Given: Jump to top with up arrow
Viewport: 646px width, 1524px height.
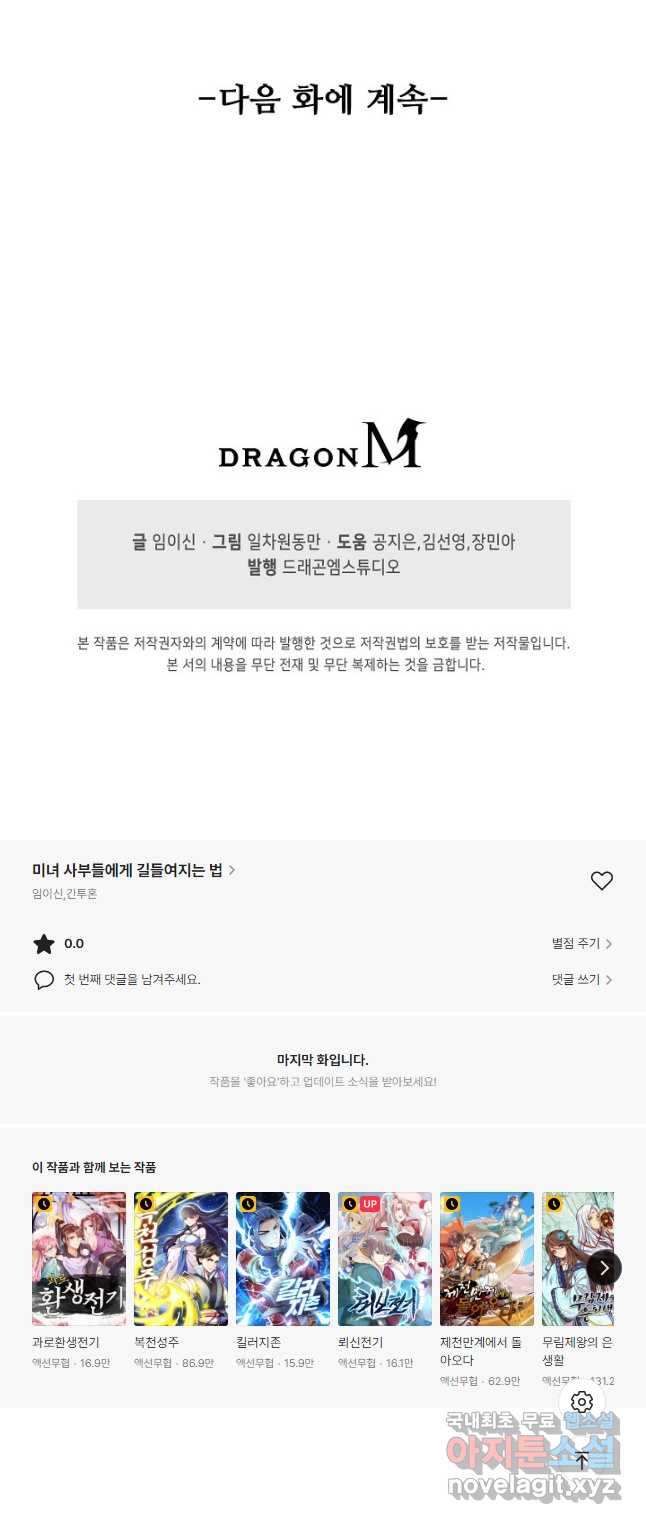Looking at the screenshot, I should 582,1461.
